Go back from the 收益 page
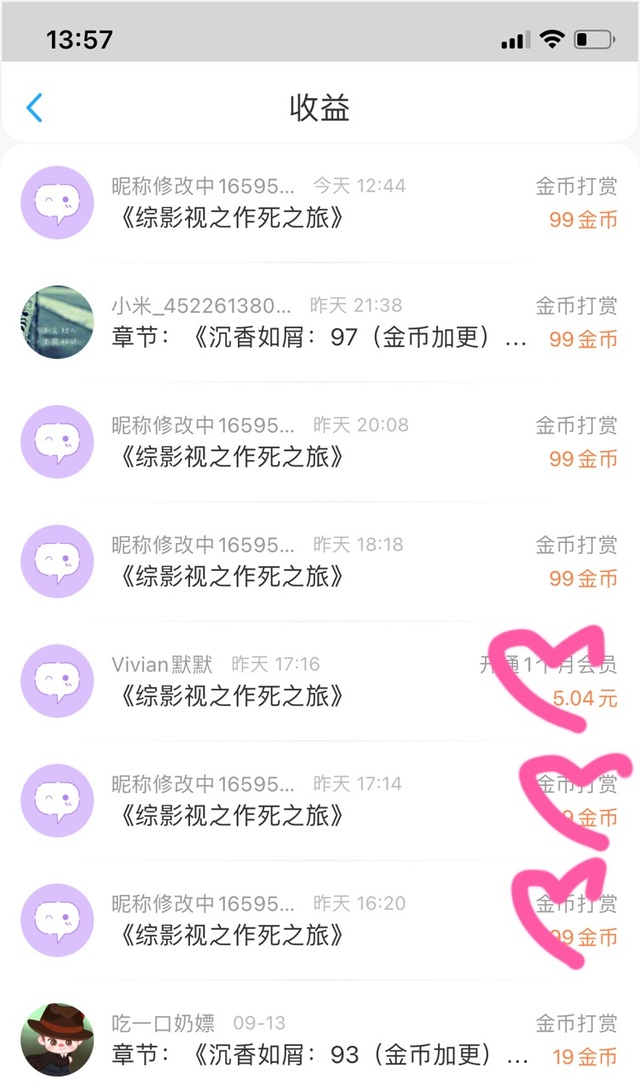Image resolution: width=640 pixels, height=1091 pixels. point(35,108)
